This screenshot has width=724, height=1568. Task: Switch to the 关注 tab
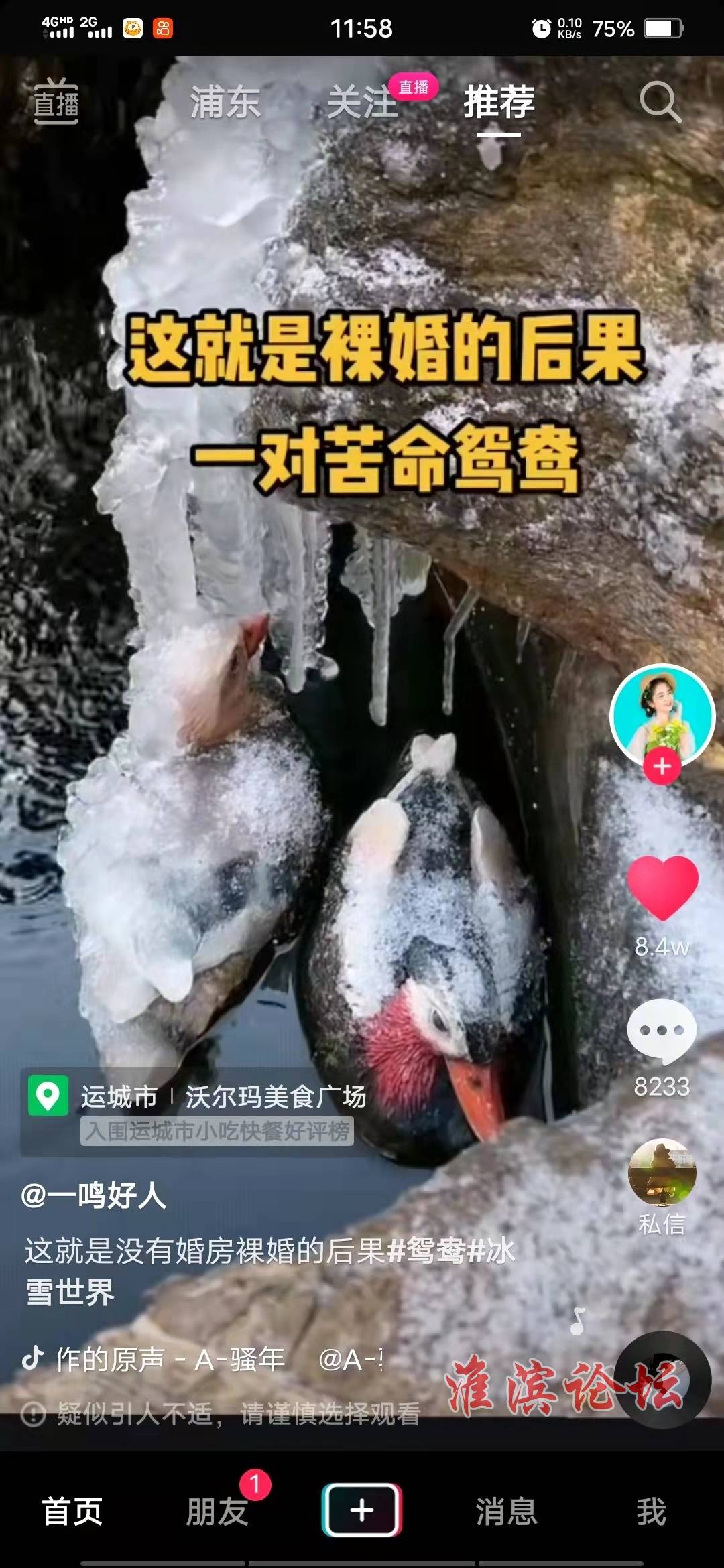coord(362,103)
